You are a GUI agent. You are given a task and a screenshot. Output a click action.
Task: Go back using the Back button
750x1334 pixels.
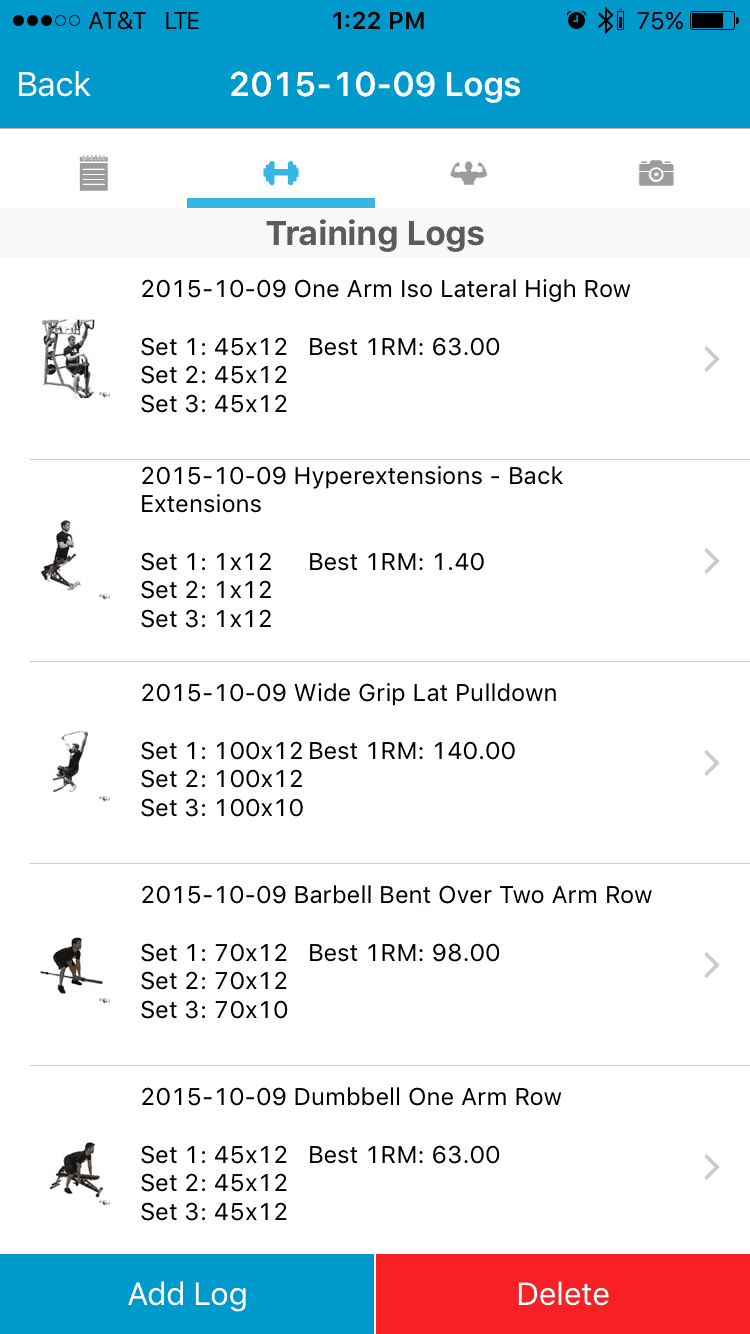click(54, 85)
